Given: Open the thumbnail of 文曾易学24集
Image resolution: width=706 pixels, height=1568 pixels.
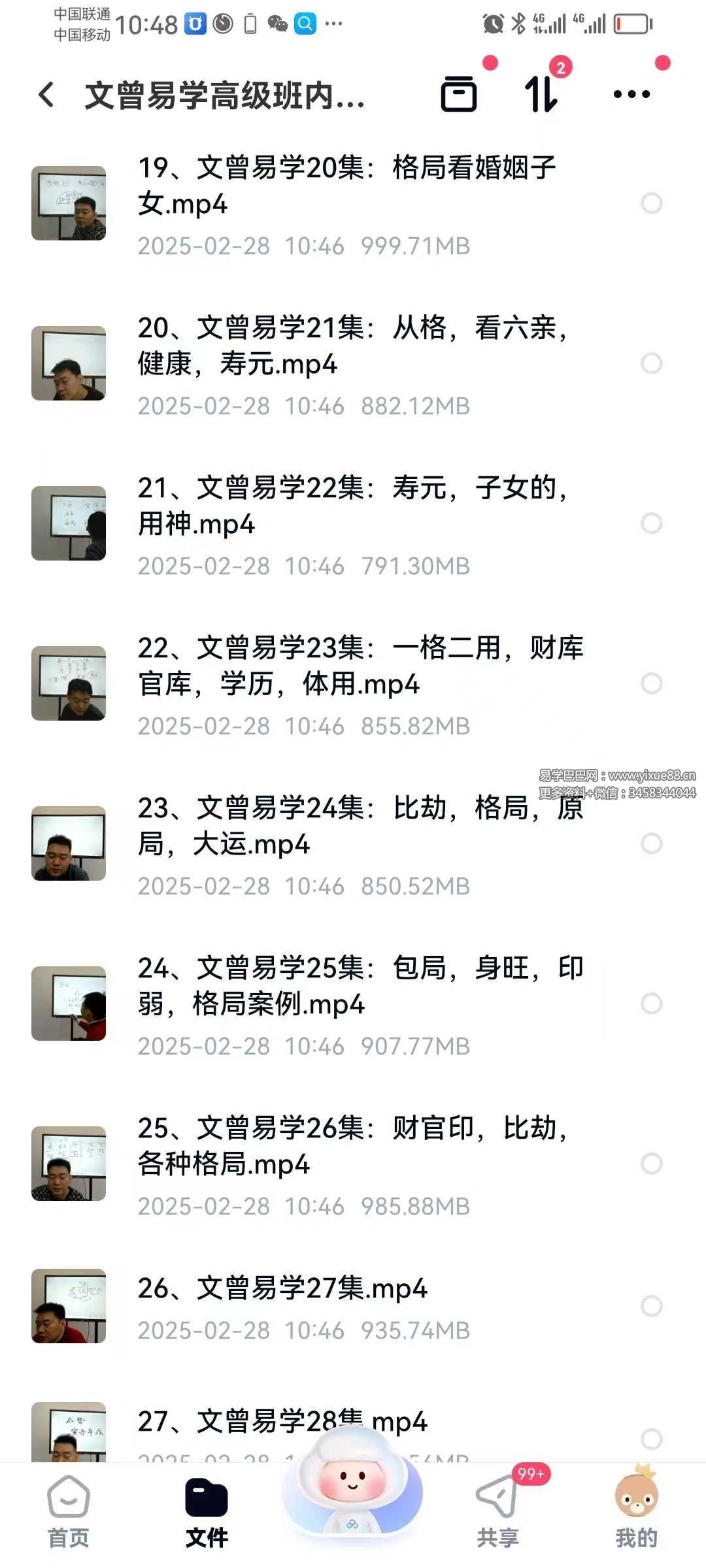Looking at the screenshot, I should coord(69,843).
